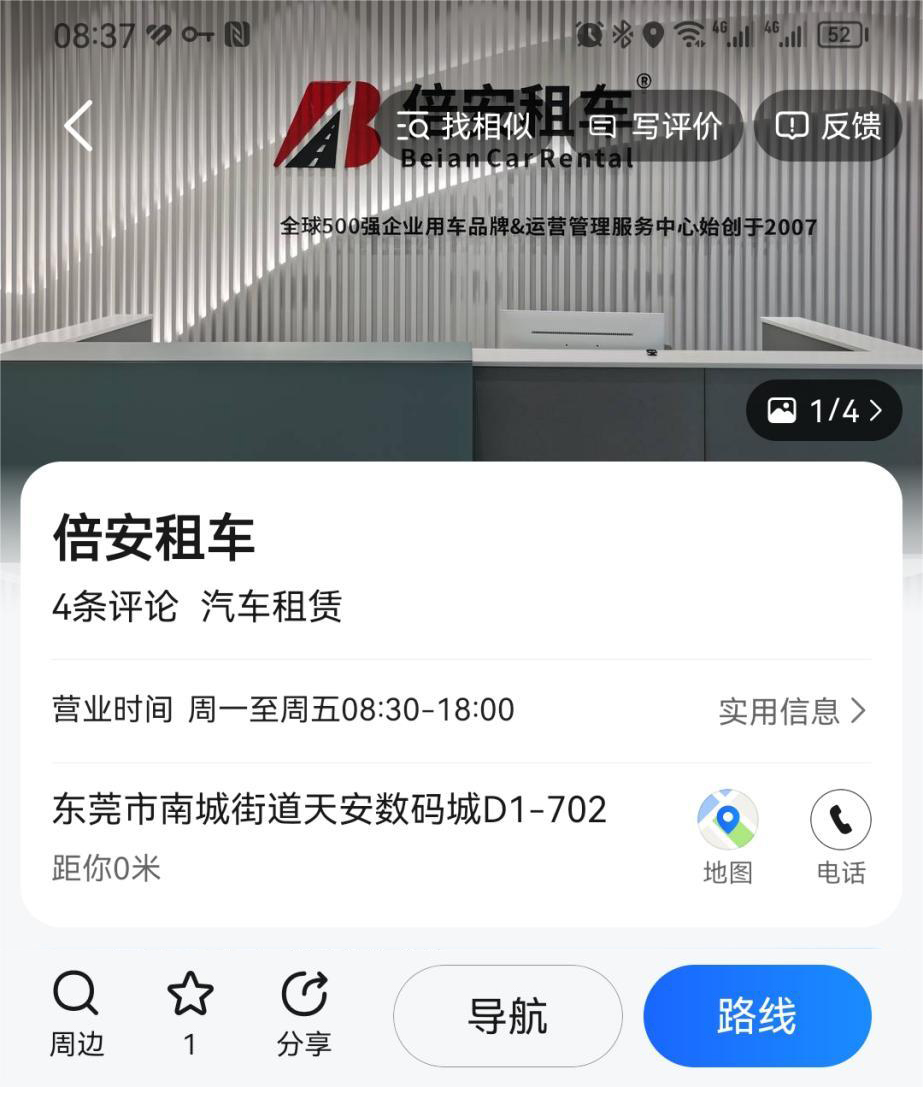Tap 找相似 to find similar places
The height and width of the screenshot is (1100, 923).
tap(465, 126)
